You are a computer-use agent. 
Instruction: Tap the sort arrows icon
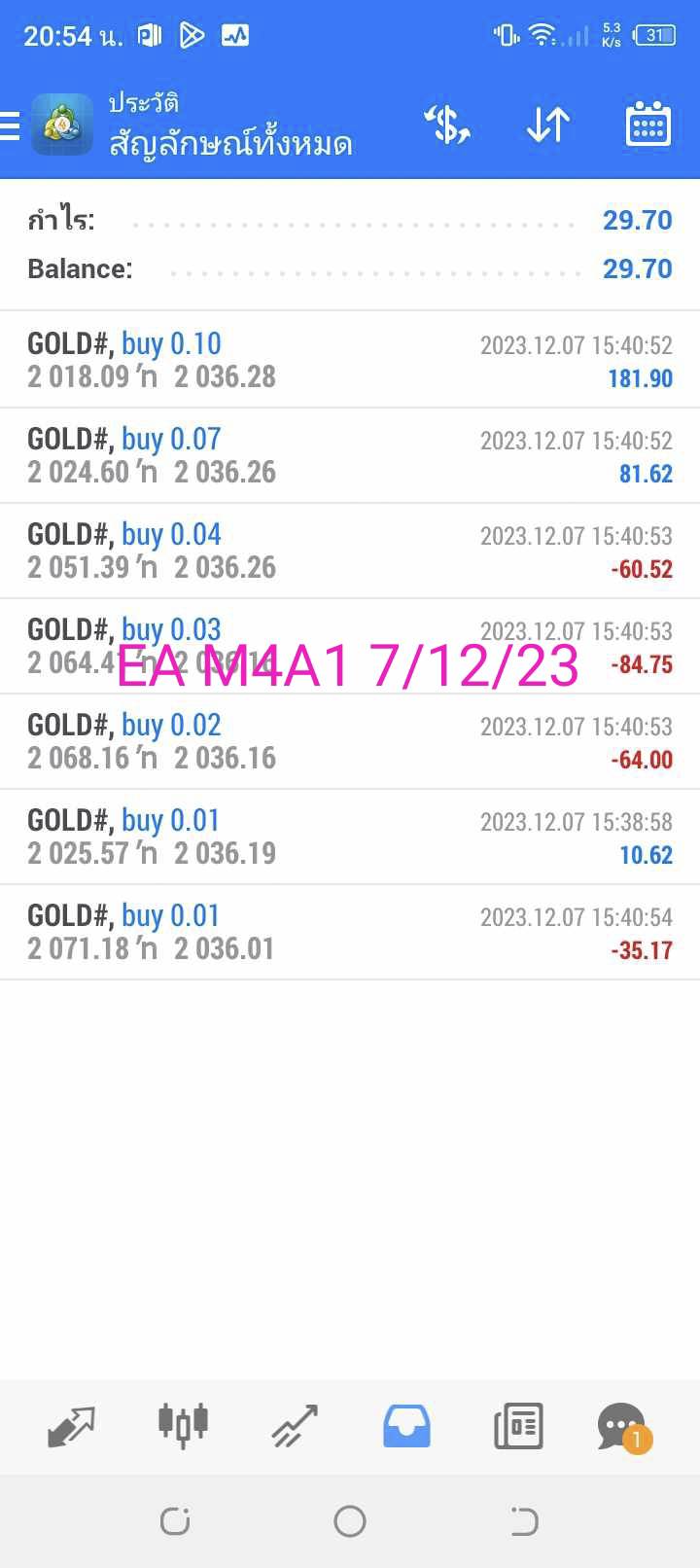pos(548,125)
